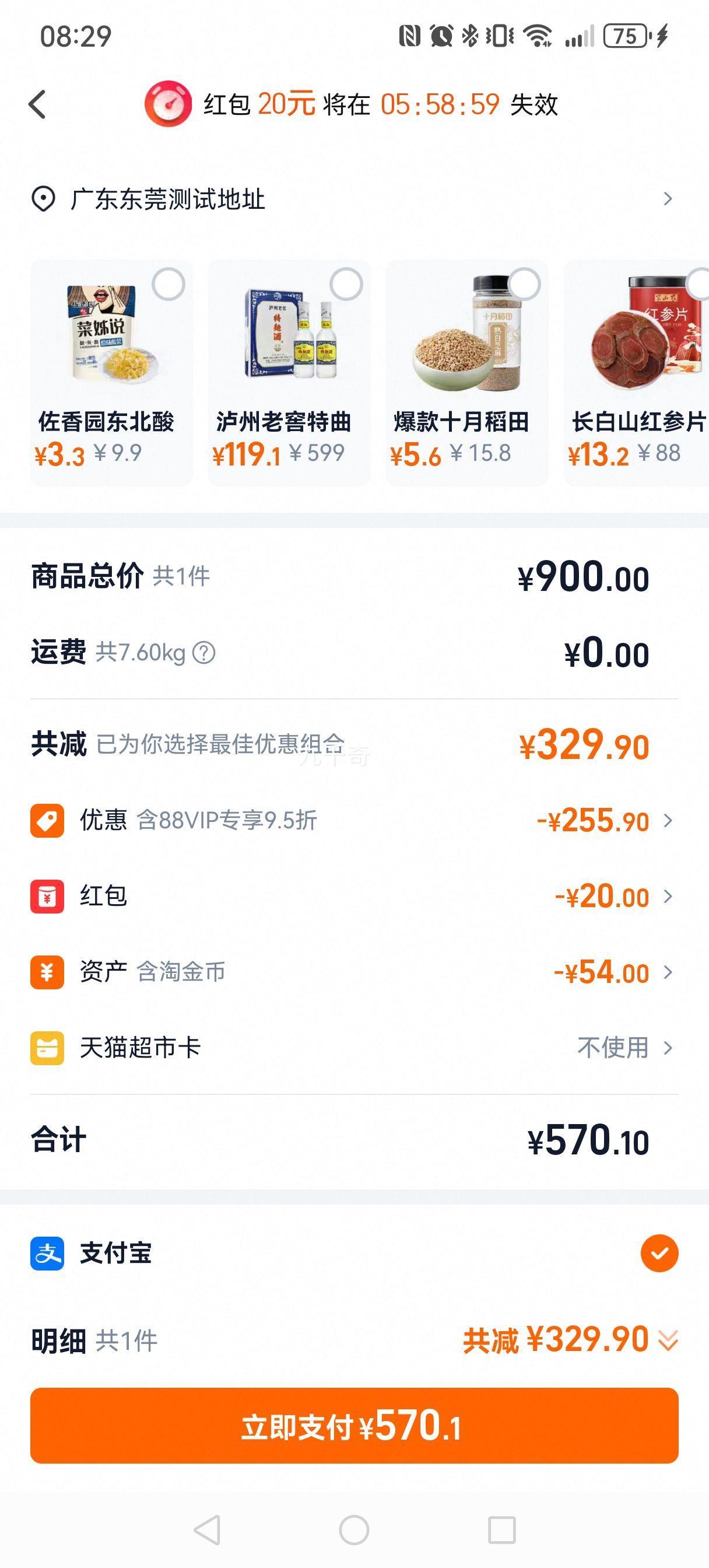Open the system recent apps button
Screen dimensions: 709x1568
tap(502, 1529)
